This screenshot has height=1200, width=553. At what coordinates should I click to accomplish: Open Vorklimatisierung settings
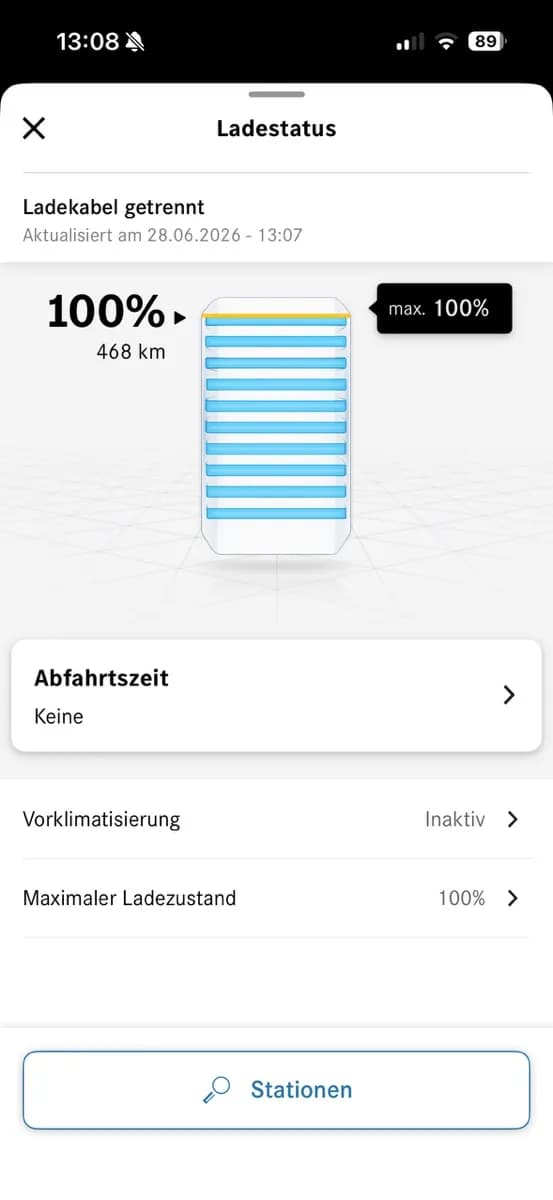tap(276, 819)
